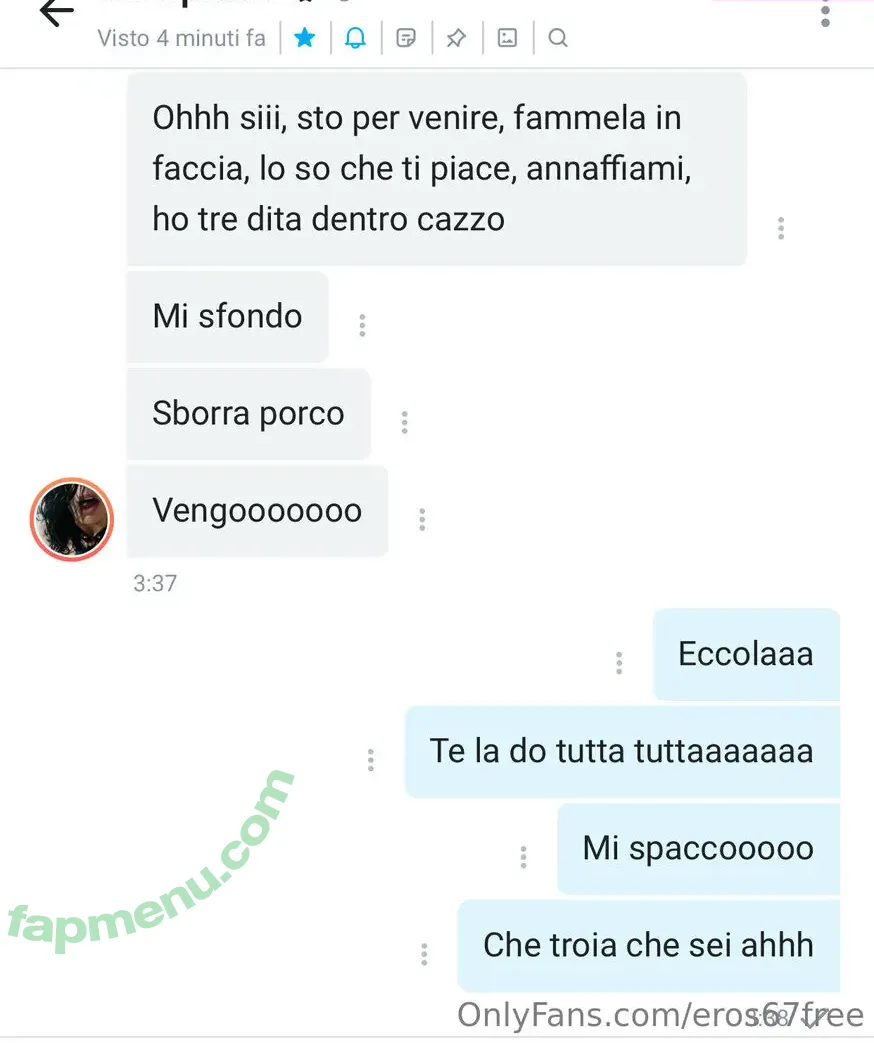Open options for the "Mi spaccooooo" message
This screenshot has height=1043, width=874.
coord(523,857)
